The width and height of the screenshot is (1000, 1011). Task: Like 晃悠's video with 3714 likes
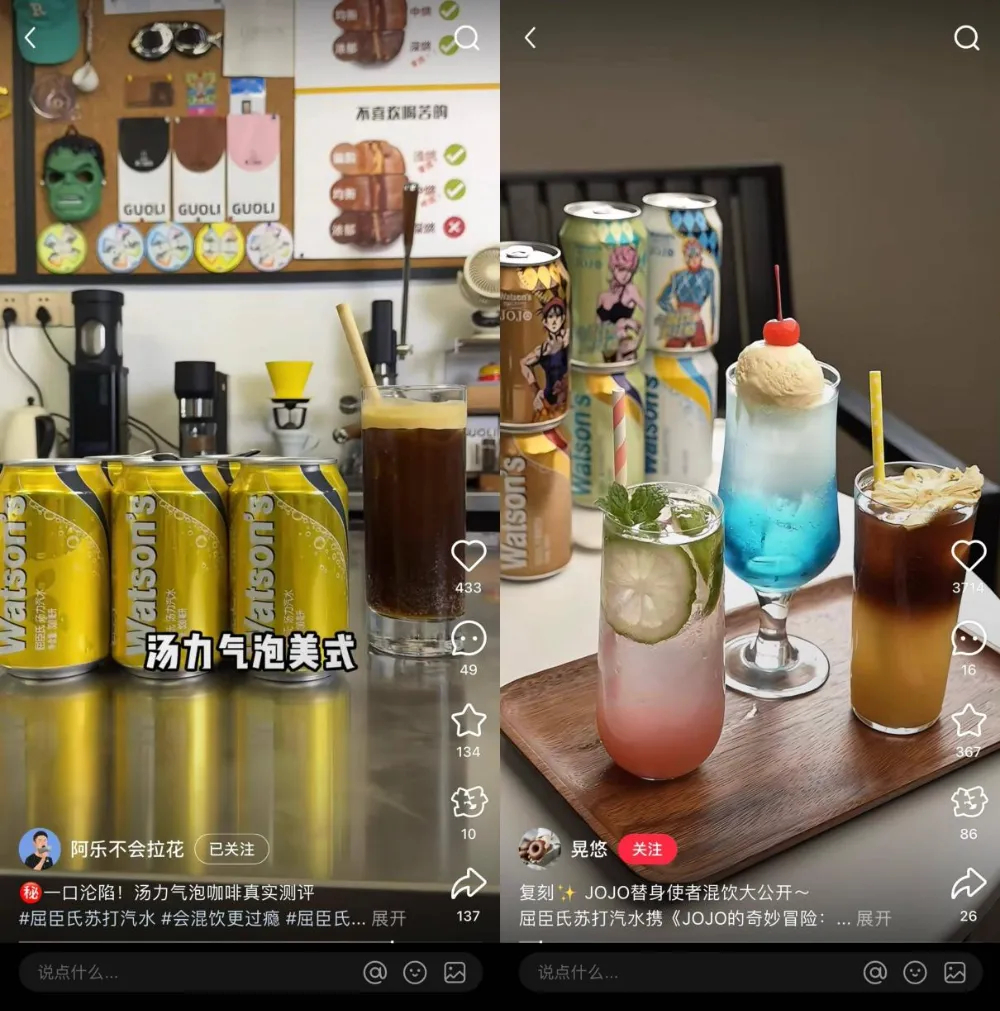pos(968,556)
